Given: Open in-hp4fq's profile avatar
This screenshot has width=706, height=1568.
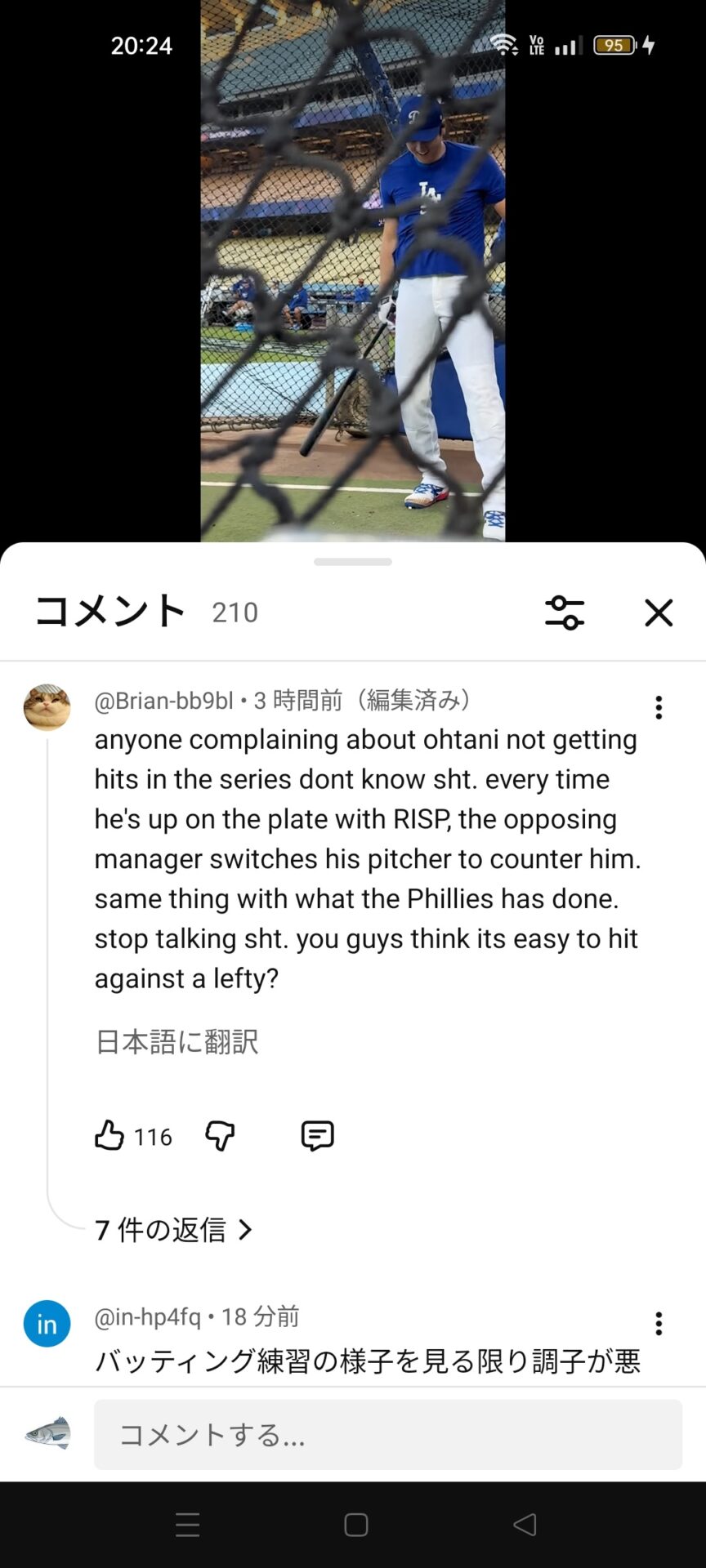Looking at the screenshot, I should [x=47, y=1323].
